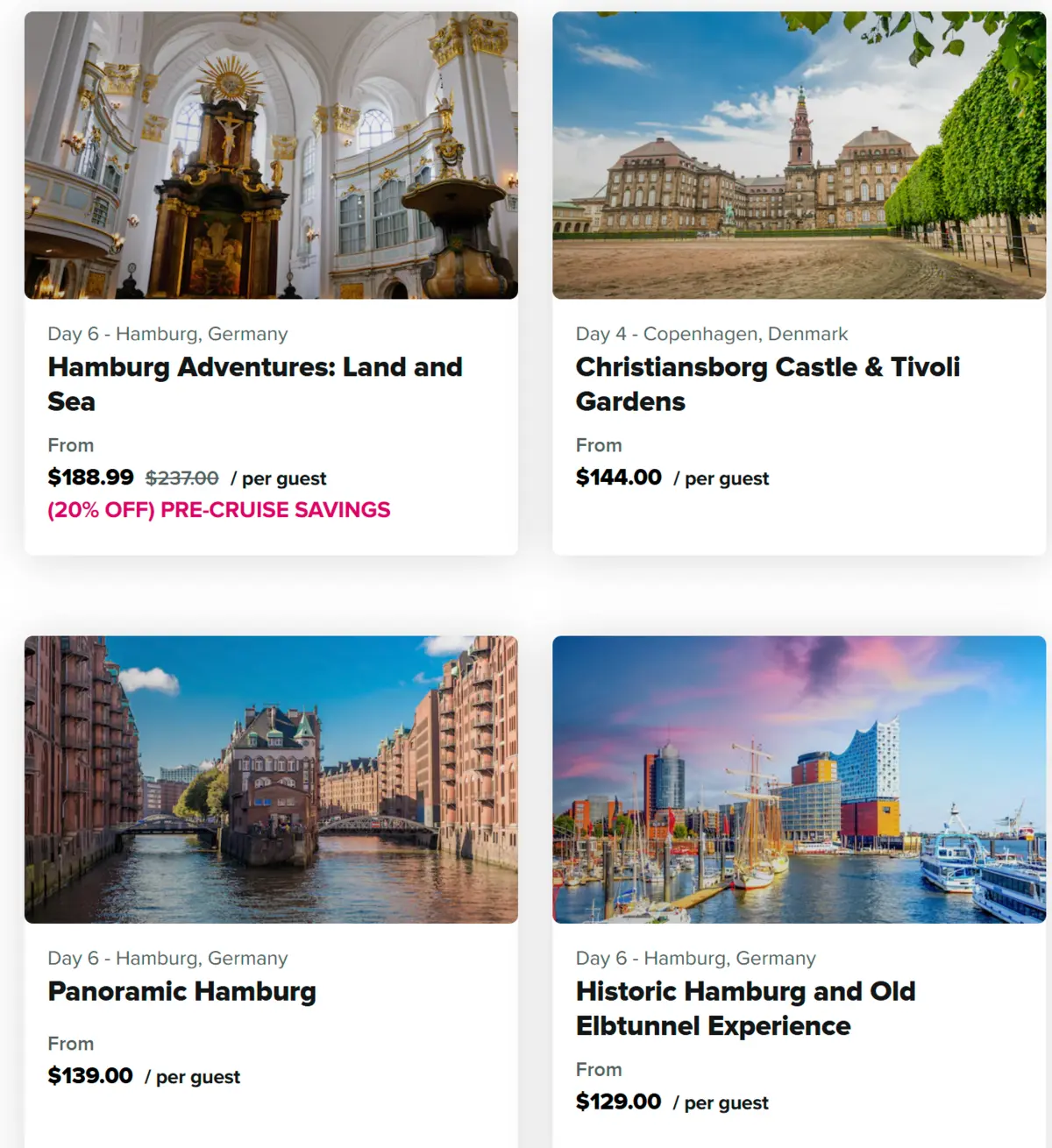Click the Day 4 - Copenhagen, Denmark label
The width and height of the screenshot is (1052, 1148).
click(x=711, y=333)
